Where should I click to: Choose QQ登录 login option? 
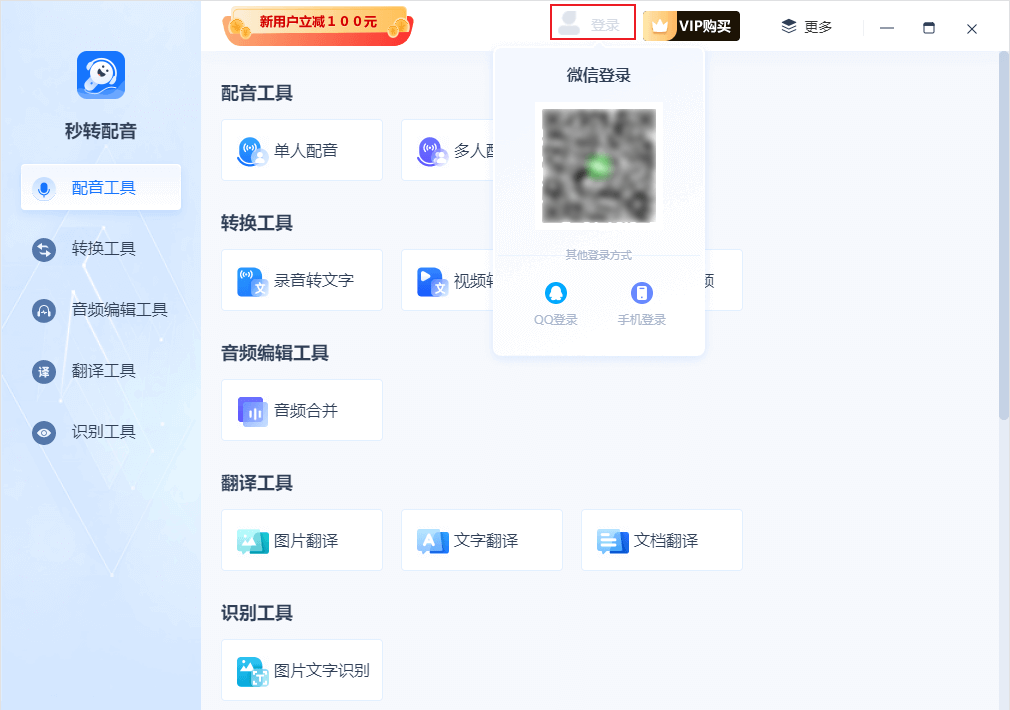[x=555, y=304]
